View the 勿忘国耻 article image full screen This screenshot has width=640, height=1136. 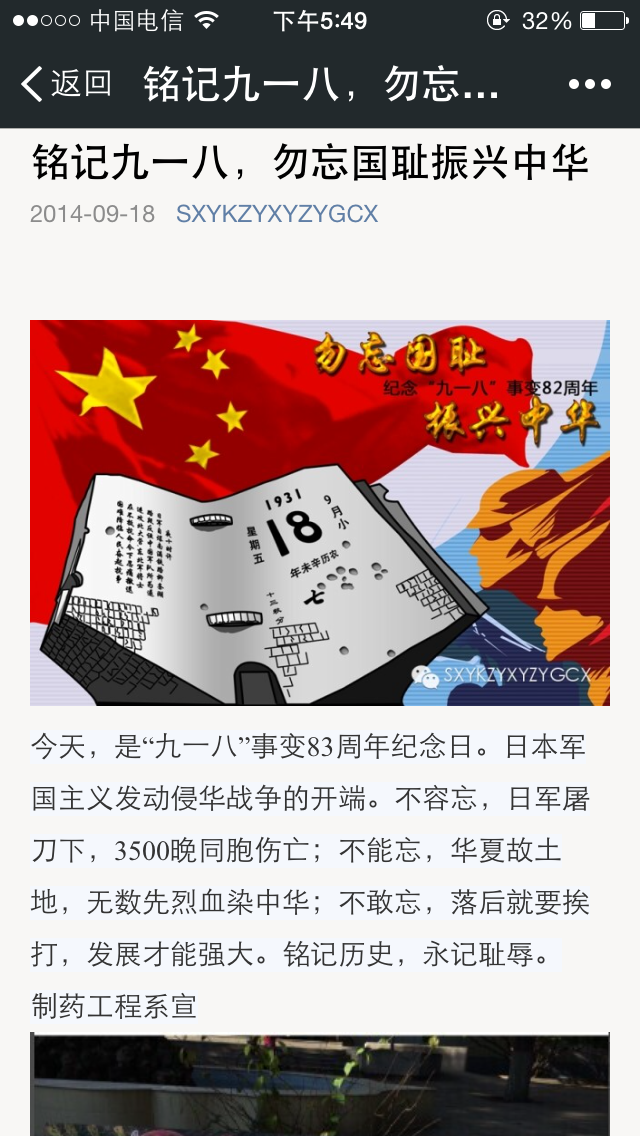(320, 512)
